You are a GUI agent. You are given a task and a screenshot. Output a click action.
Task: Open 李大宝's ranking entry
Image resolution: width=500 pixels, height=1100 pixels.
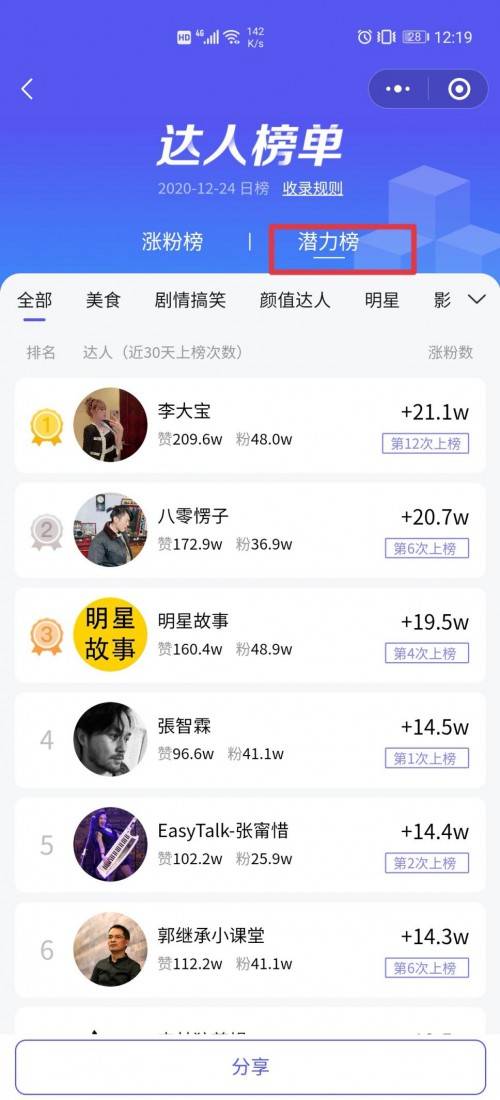[x=250, y=425]
